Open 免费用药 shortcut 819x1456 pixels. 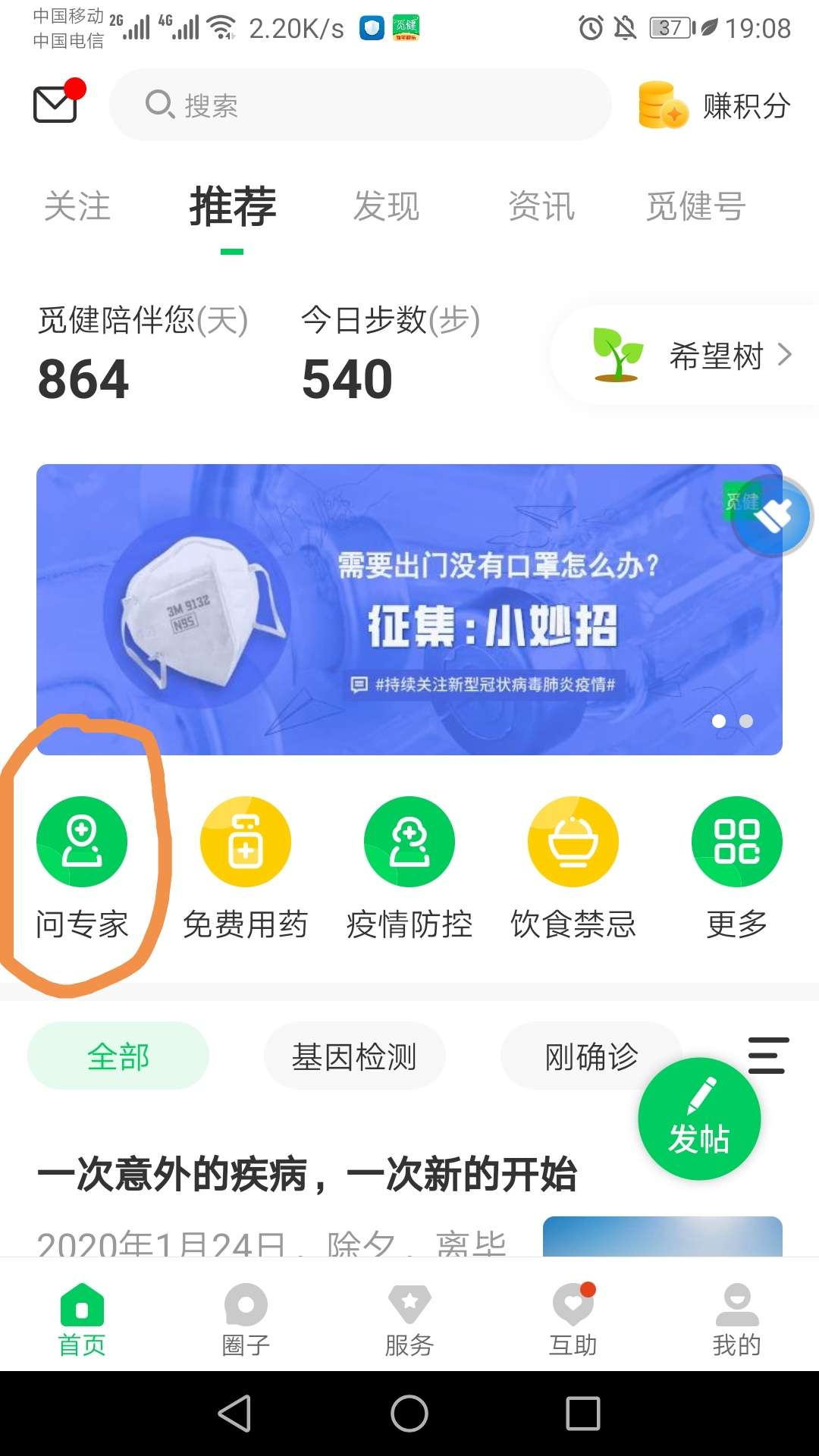pyautogui.click(x=245, y=866)
